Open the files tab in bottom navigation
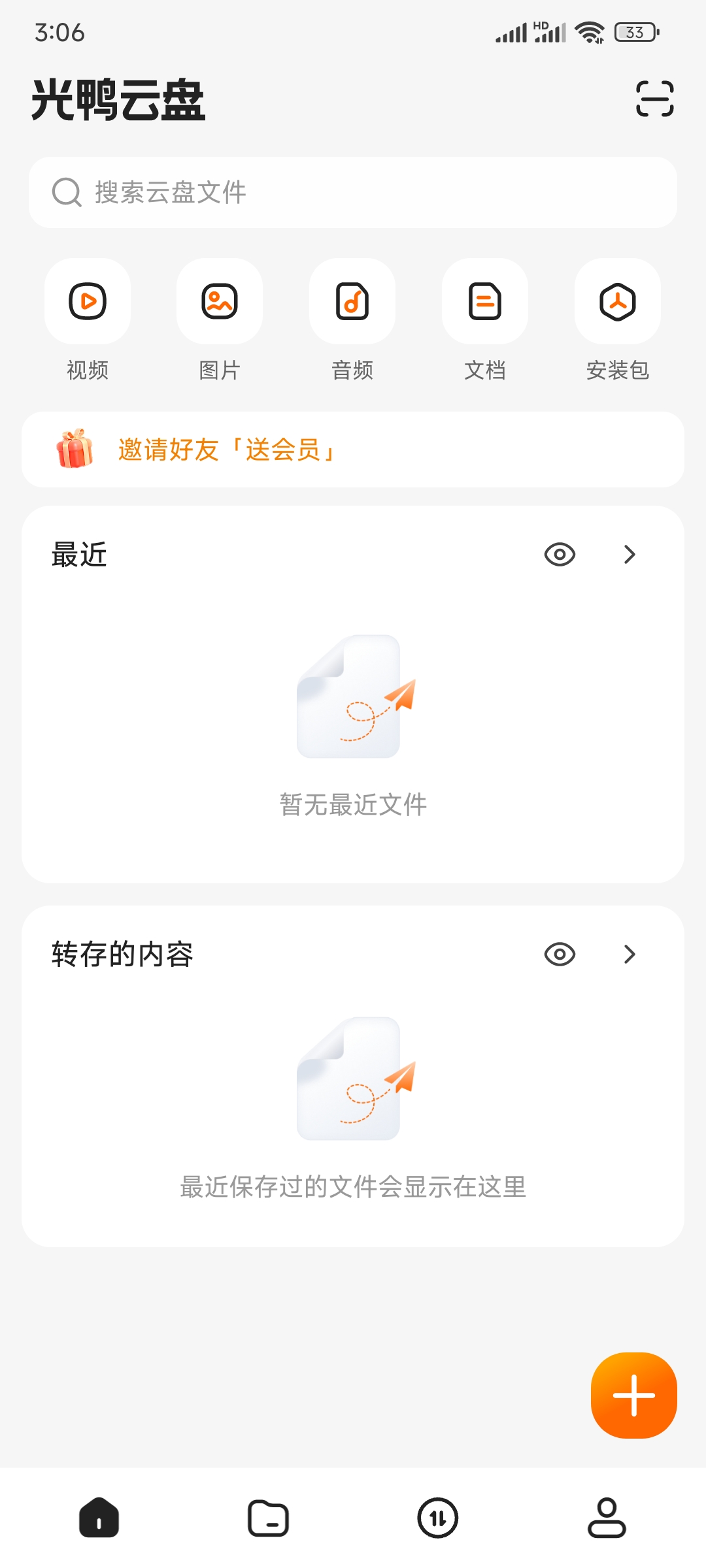706x1568 pixels. tap(269, 1518)
